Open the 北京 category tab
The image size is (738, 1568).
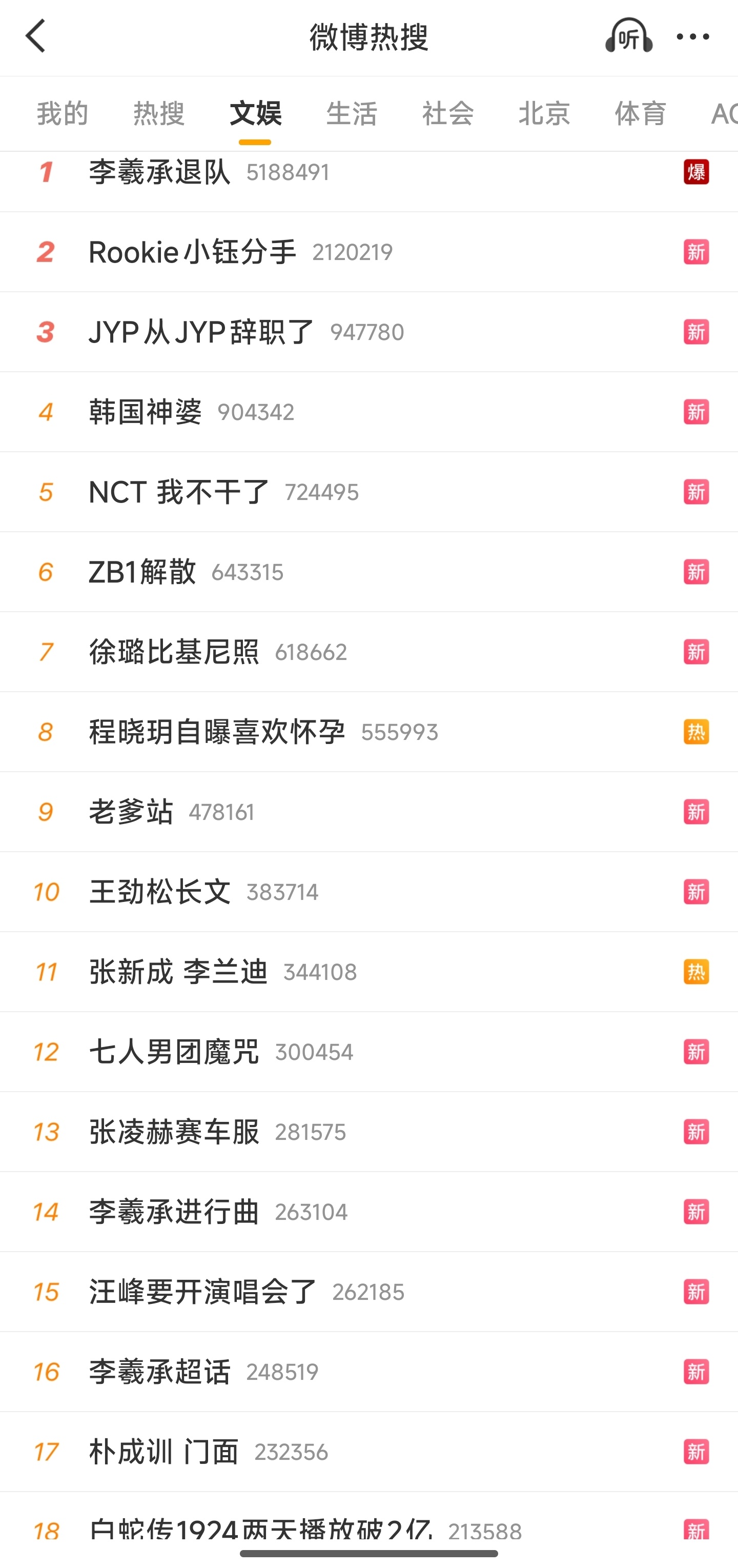click(x=543, y=114)
